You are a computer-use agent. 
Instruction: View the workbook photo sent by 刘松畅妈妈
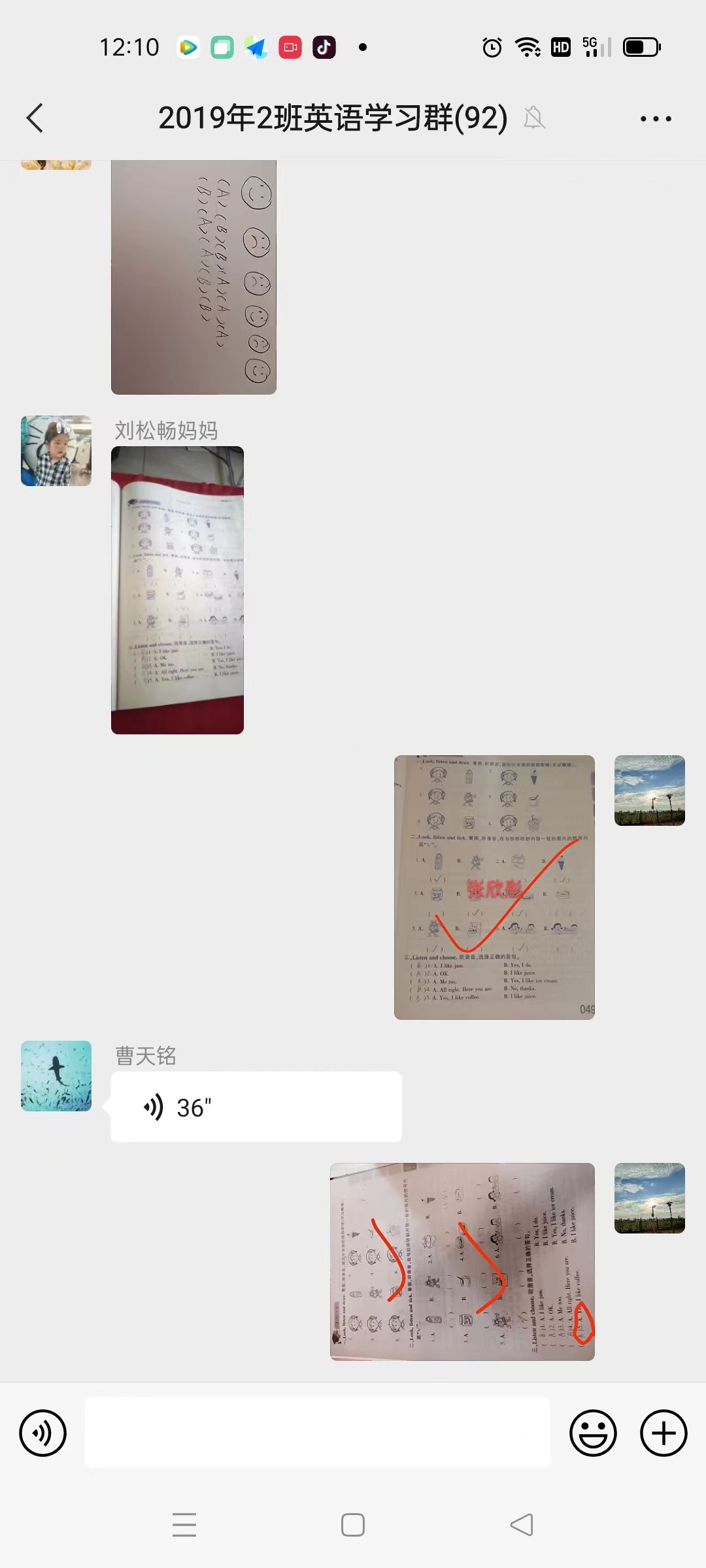pyautogui.click(x=177, y=590)
